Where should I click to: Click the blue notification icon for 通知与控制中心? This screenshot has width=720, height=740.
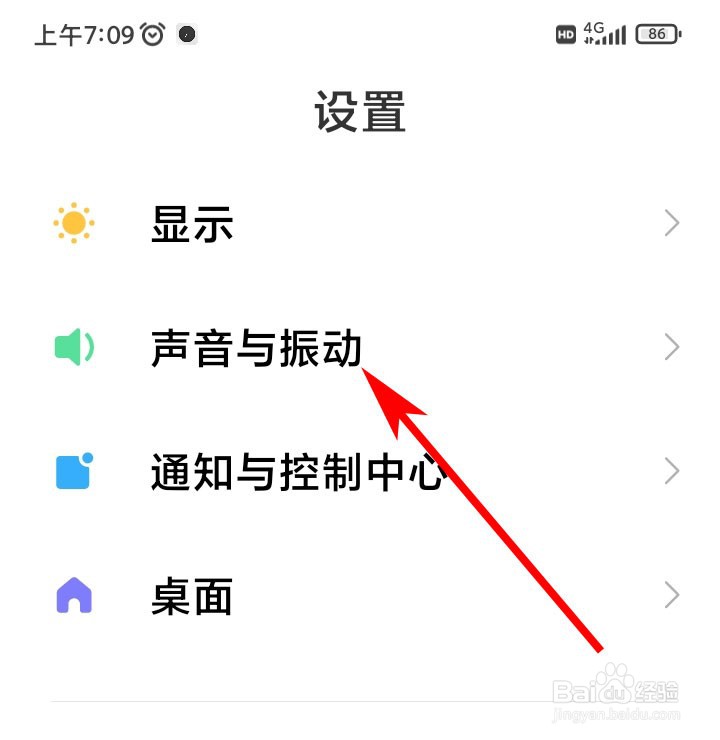(x=73, y=471)
